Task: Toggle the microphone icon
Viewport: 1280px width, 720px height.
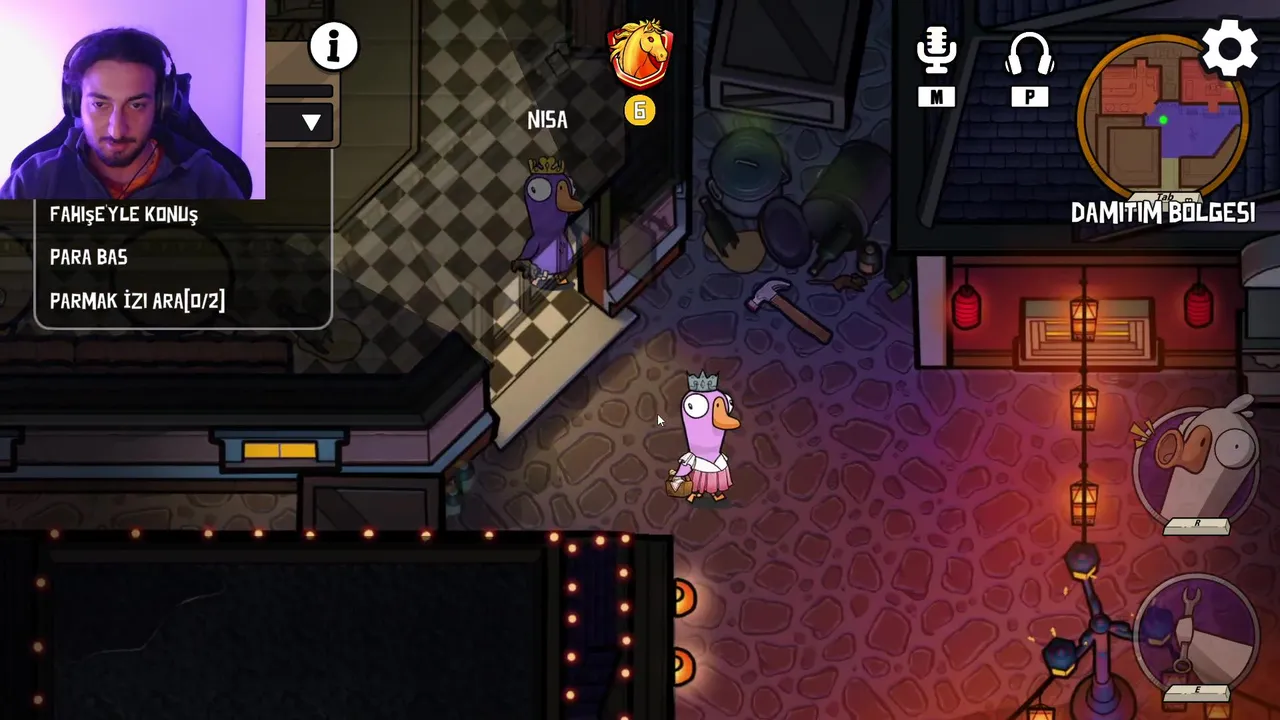Action: [936, 53]
